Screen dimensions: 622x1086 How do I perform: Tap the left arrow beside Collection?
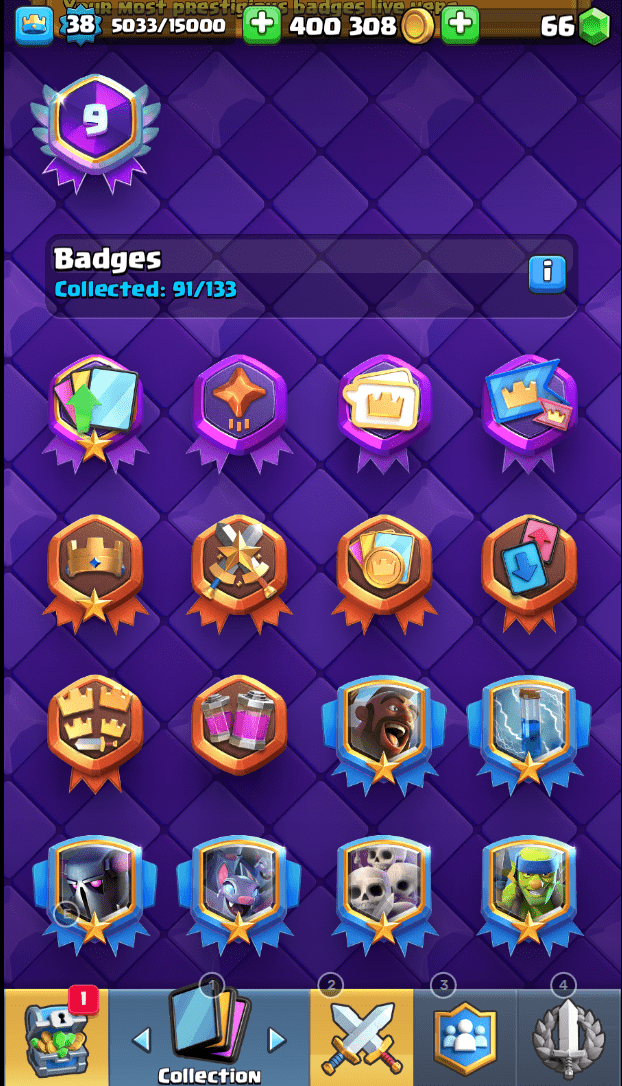pos(141,1041)
